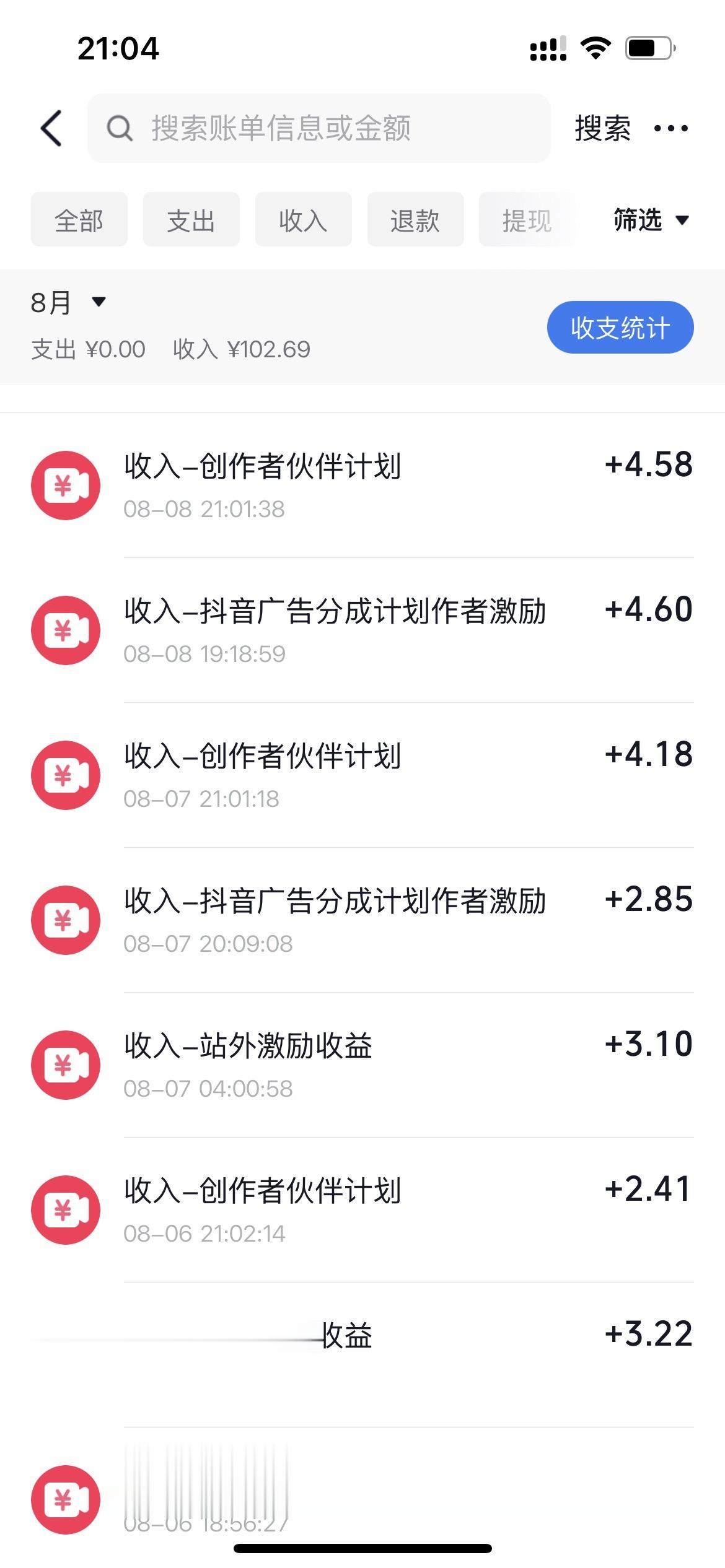The image size is (725, 1568).
Task: Open the +4.60 抖音广告分成 record
Action: 362,630
